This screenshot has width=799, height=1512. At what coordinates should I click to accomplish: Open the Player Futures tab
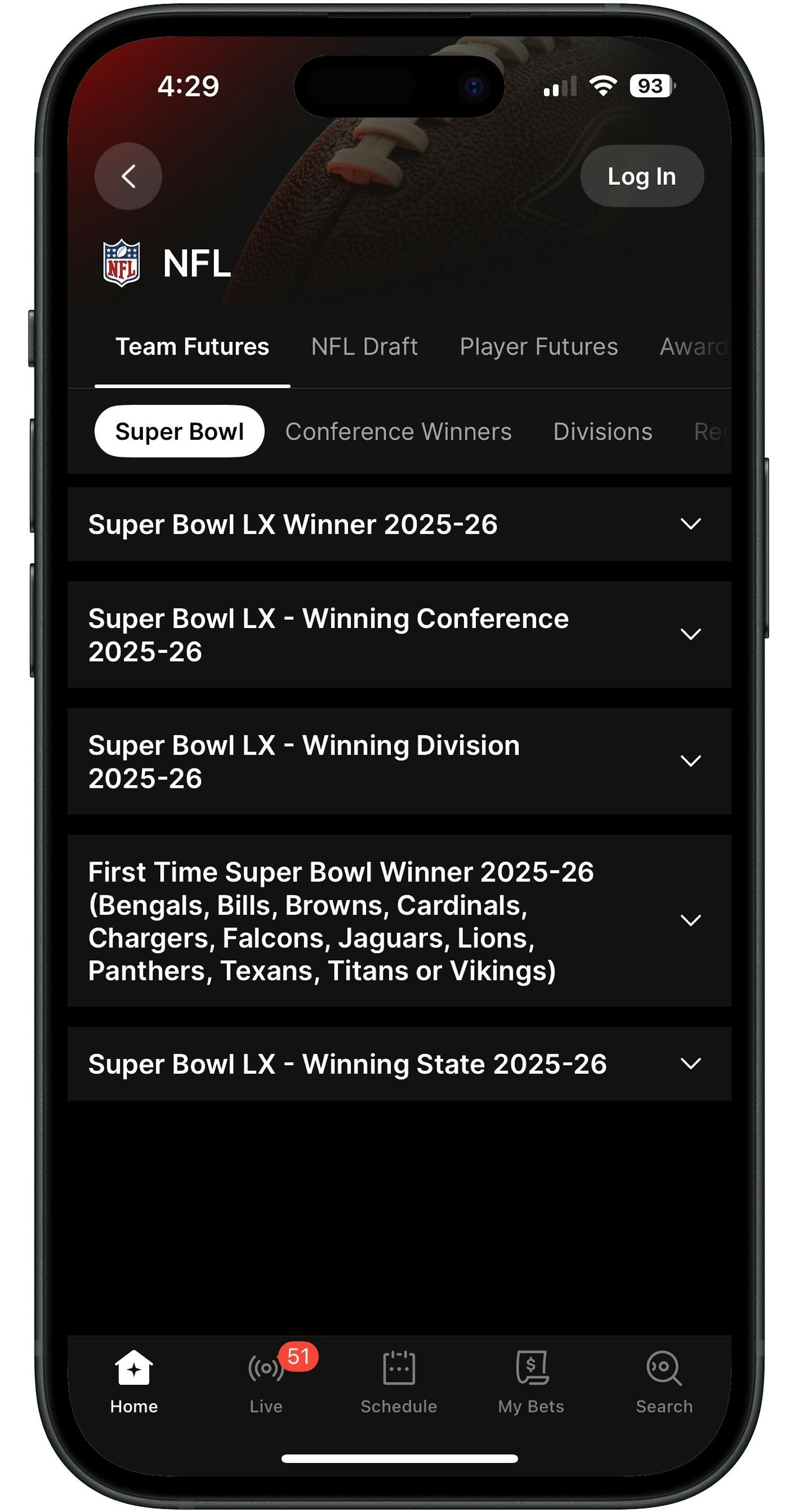coord(538,346)
